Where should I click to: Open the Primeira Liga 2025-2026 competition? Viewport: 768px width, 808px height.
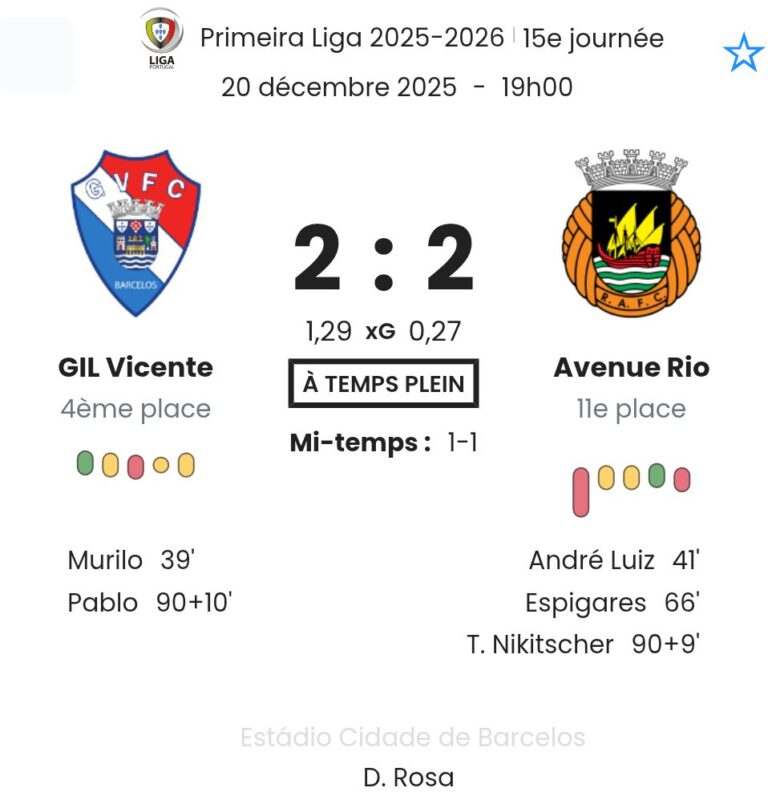351,38
